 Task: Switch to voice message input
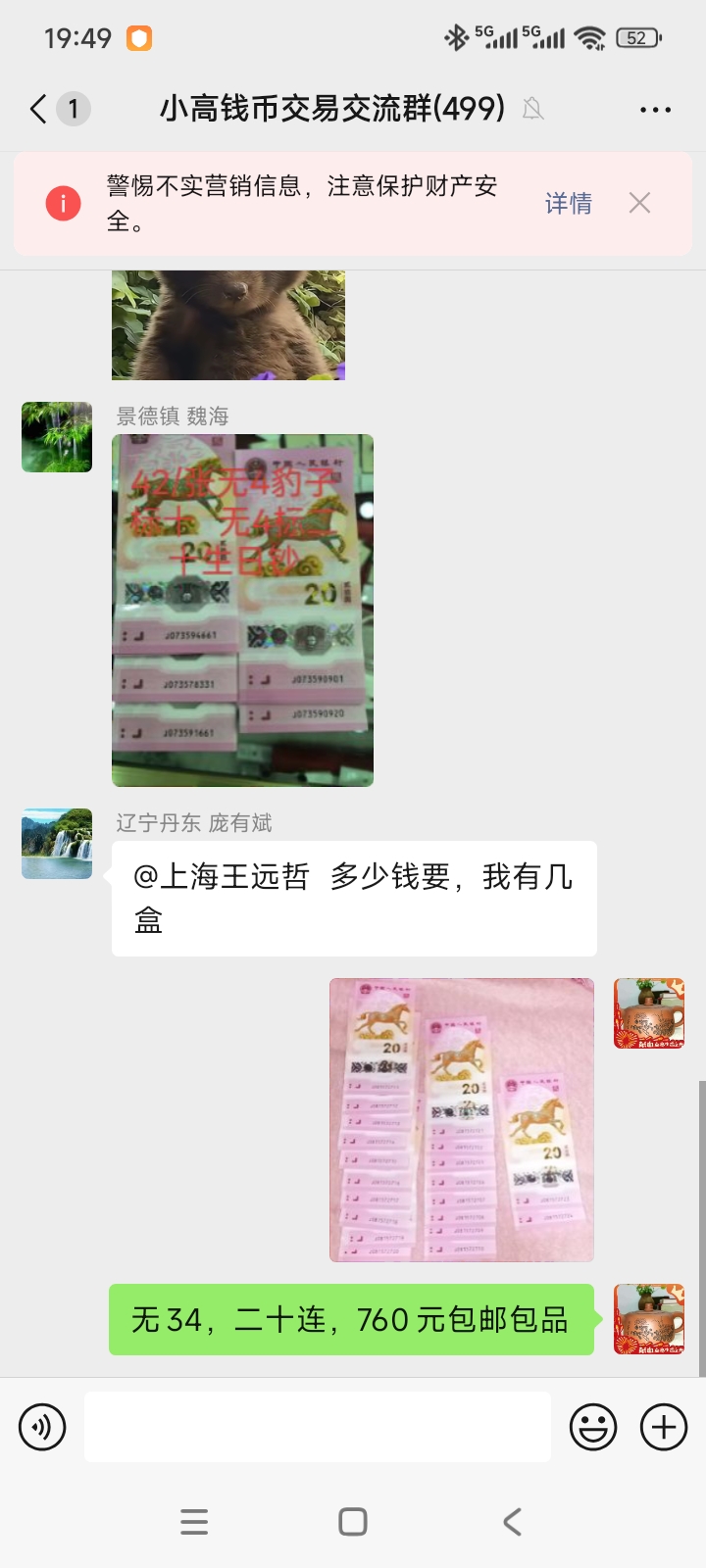pos(42,1427)
